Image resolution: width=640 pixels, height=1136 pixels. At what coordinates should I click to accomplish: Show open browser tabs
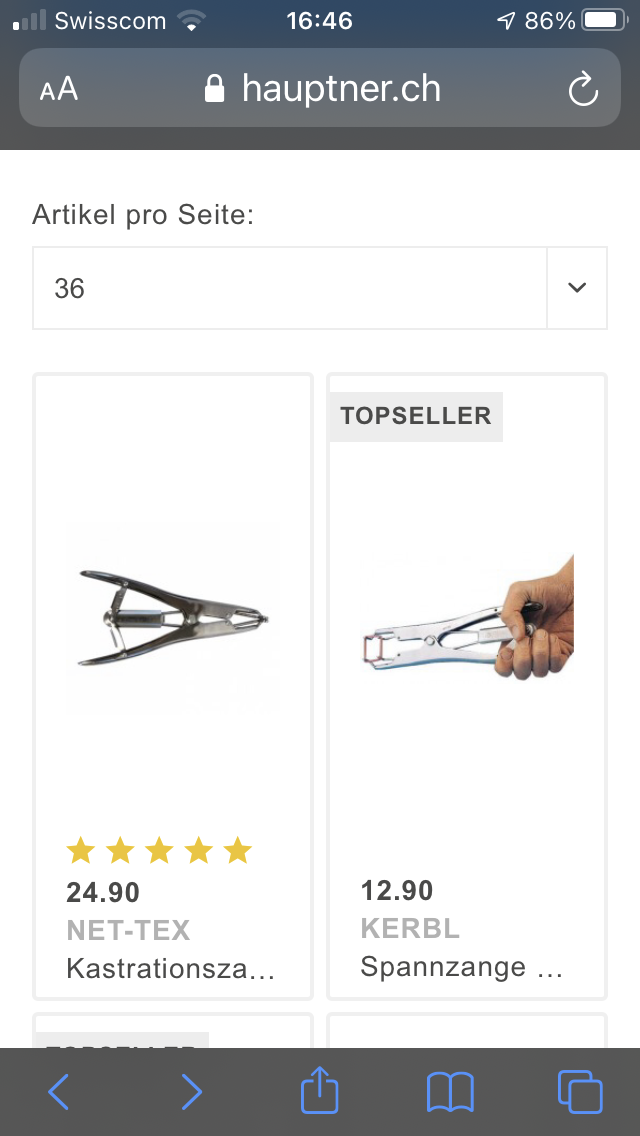point(580,1091)
